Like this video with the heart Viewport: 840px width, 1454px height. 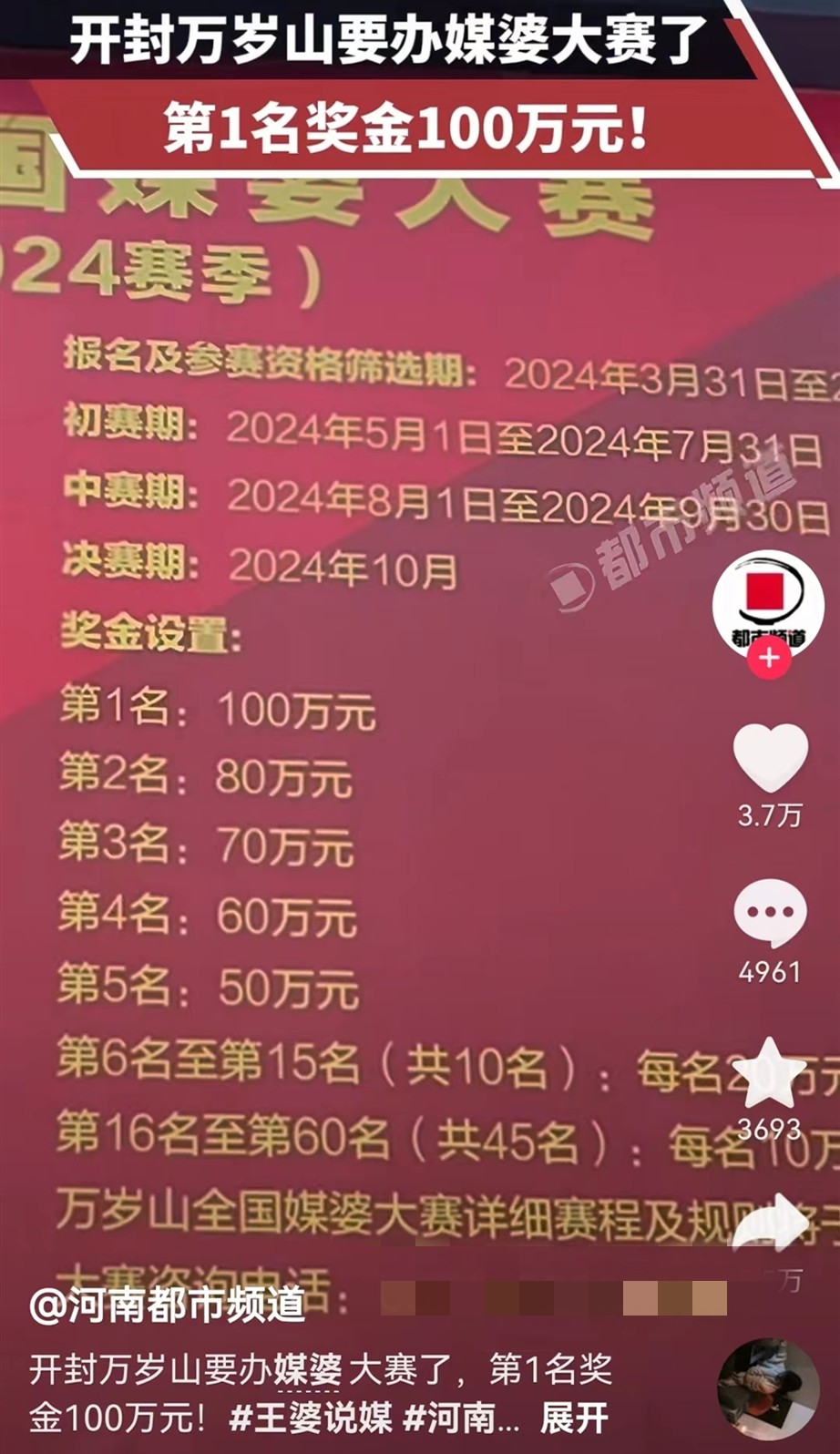click(771, 758)
